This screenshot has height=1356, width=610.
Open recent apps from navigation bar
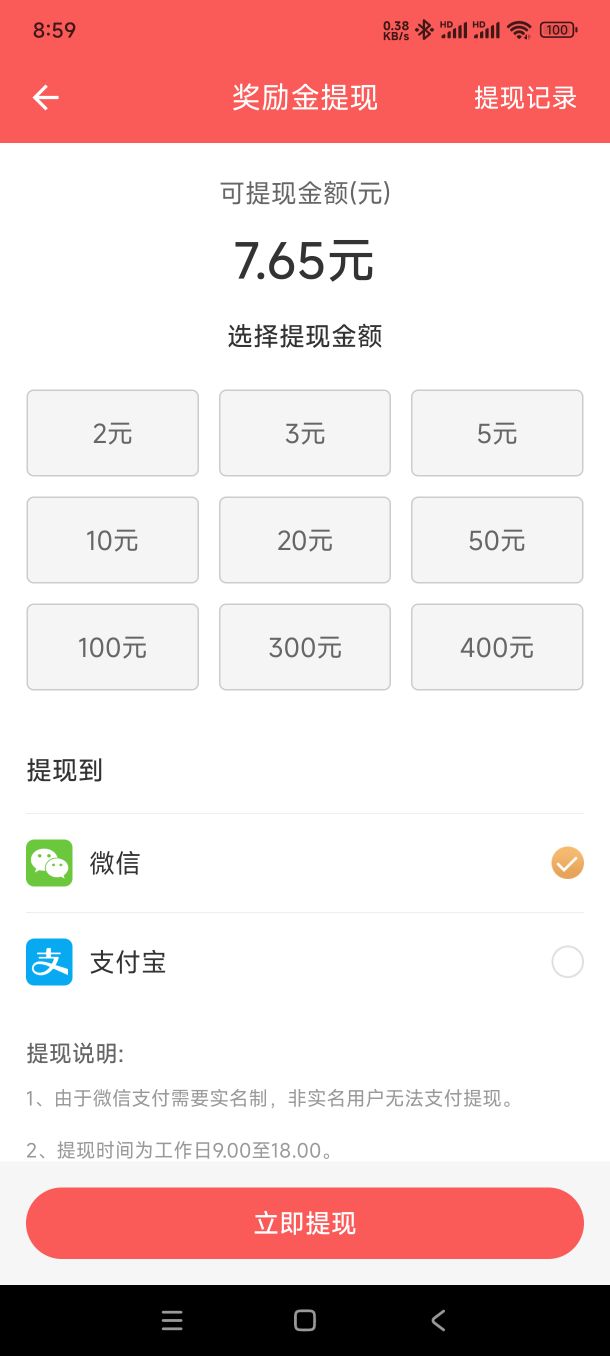[172, 1320]
